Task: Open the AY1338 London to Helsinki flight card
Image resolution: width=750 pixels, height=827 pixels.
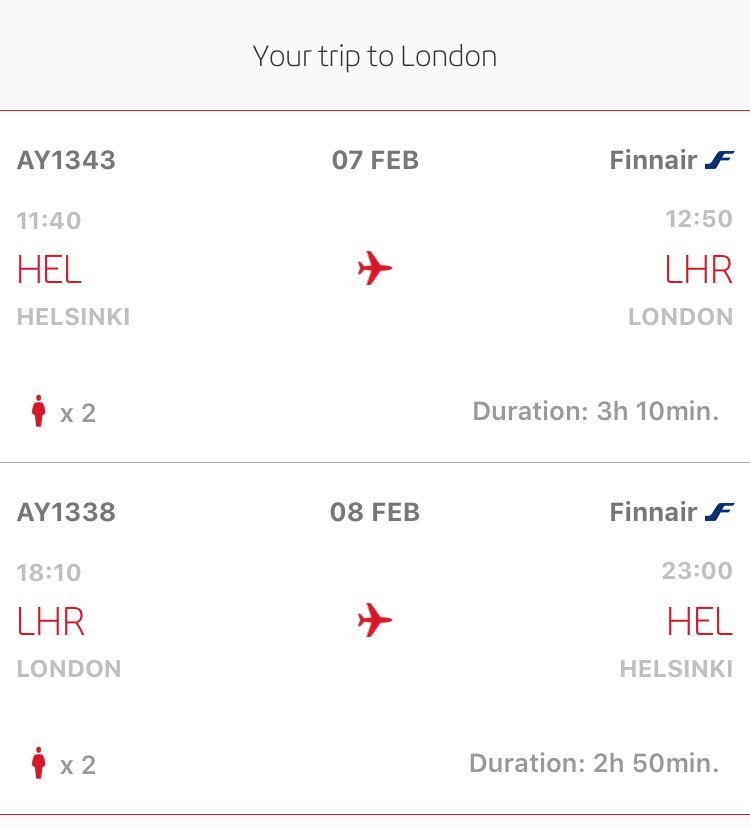Action: tap(375, 638)
